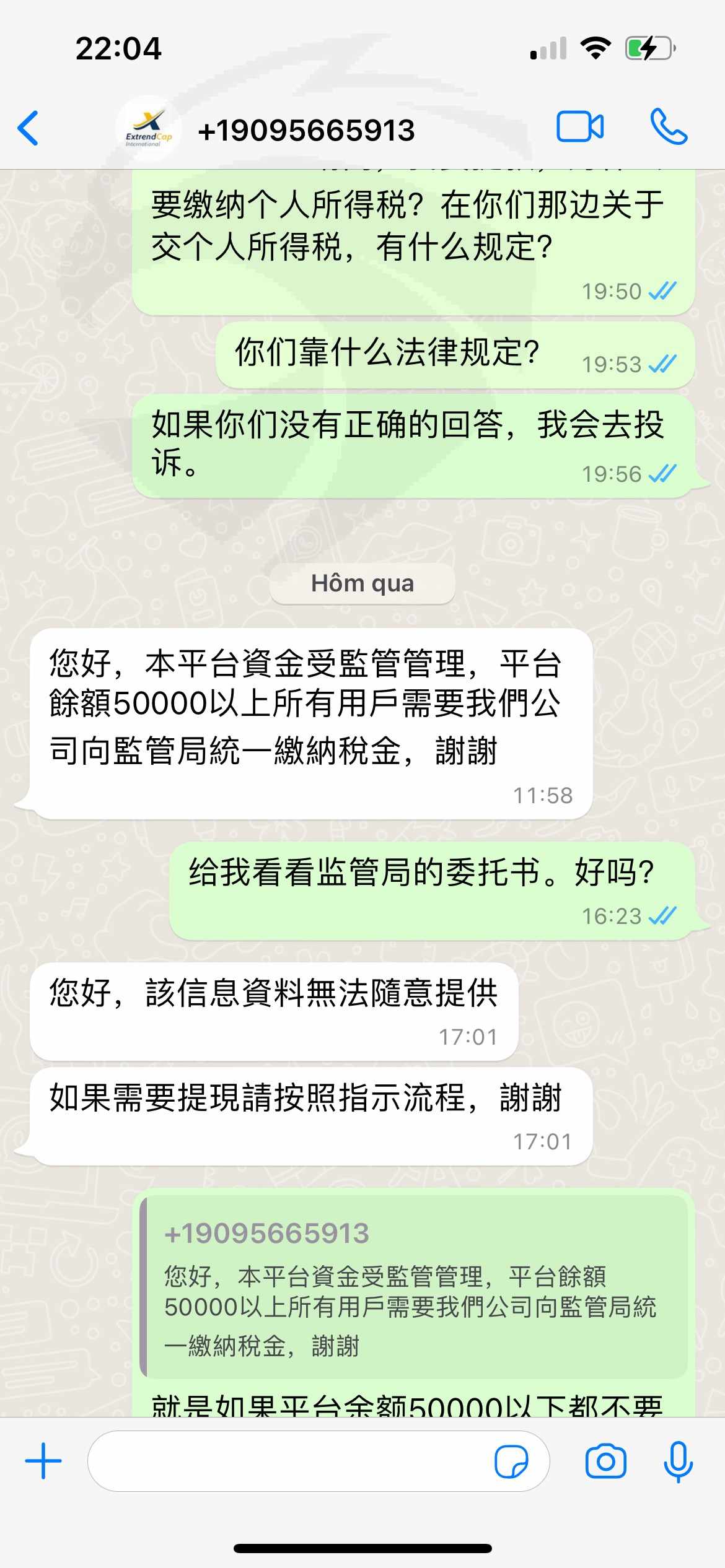Go back to the chats list

(29, 128)
